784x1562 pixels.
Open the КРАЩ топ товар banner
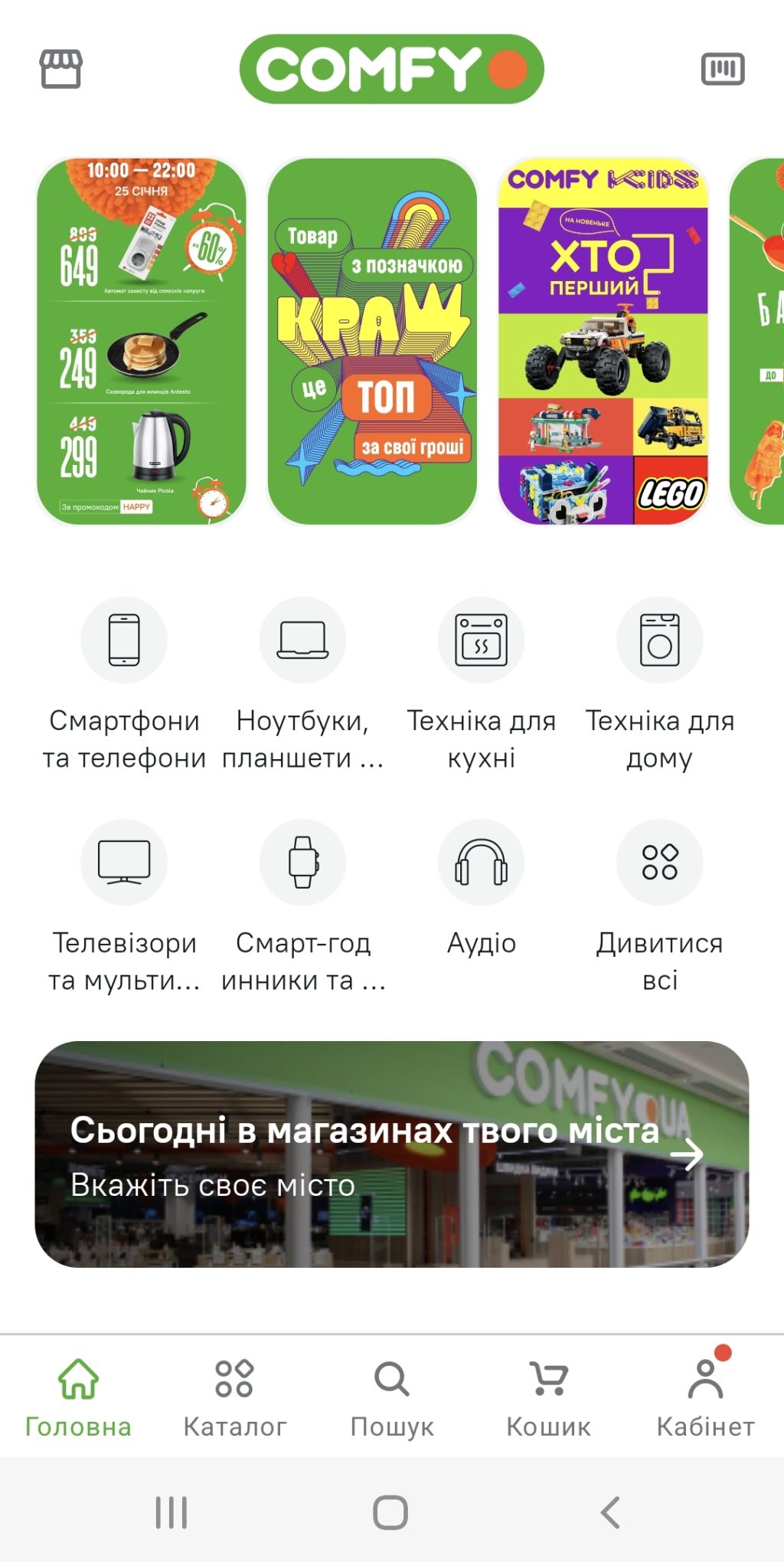click(372, 341)
